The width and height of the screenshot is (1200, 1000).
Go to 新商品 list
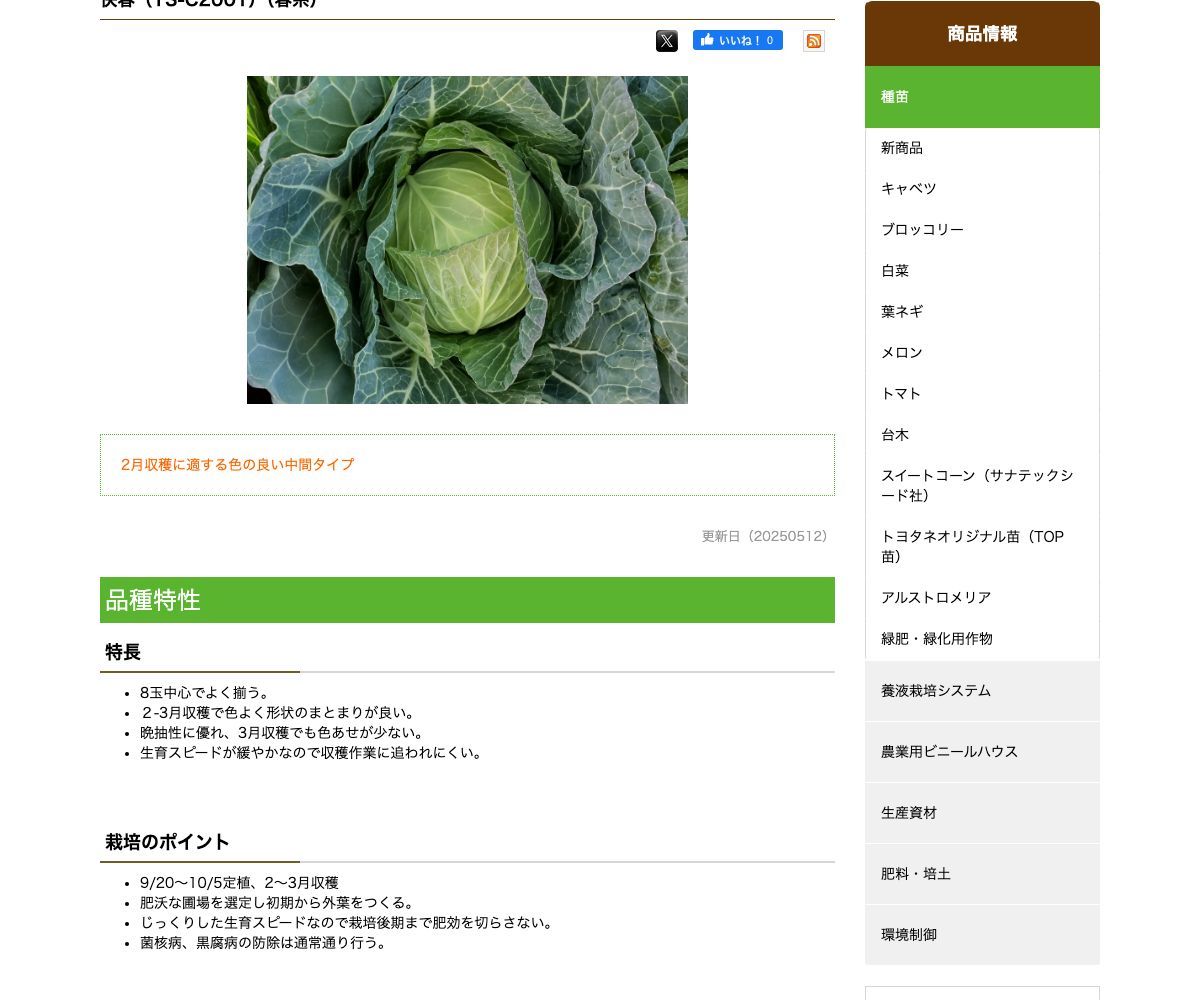pos(902,148)
